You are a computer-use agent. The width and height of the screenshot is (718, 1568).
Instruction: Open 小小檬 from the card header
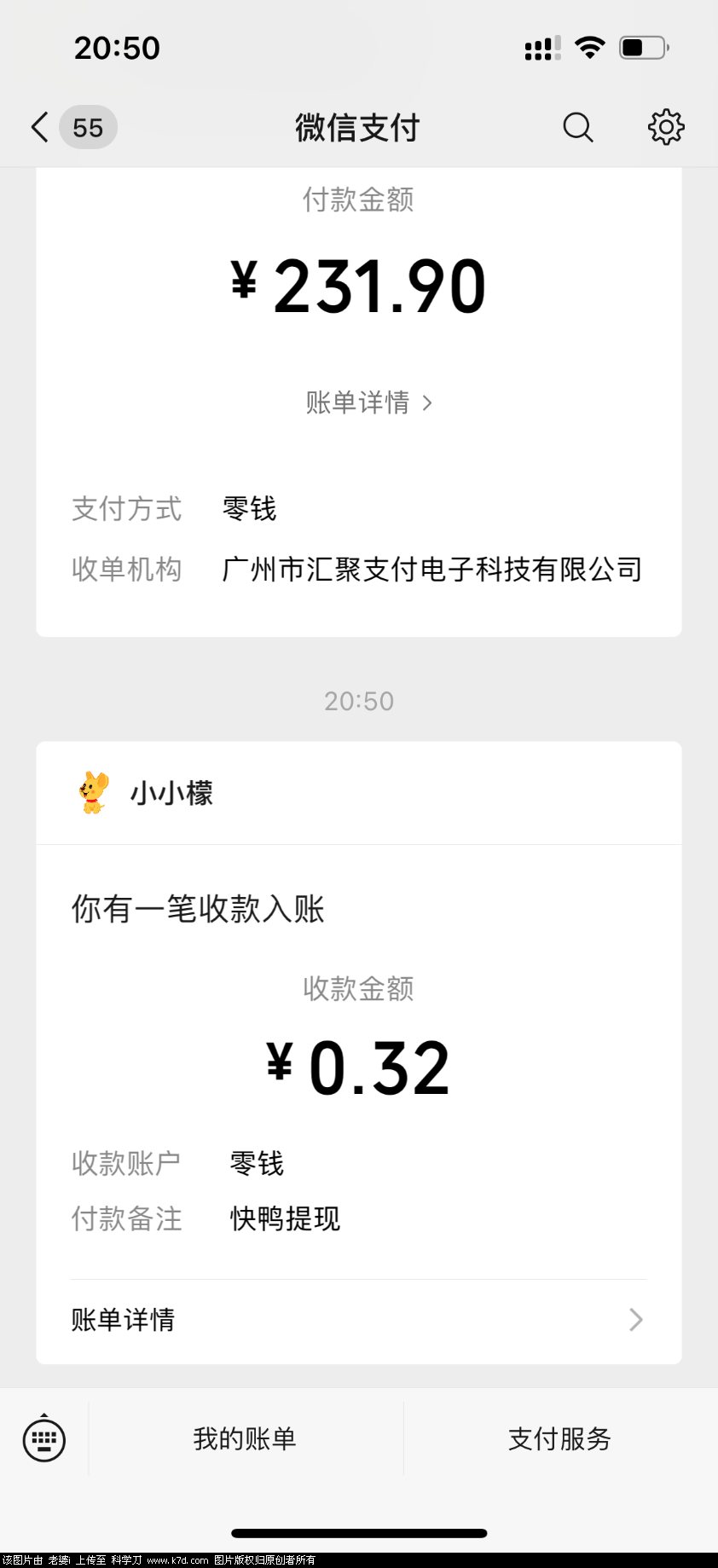click(171, 793)
